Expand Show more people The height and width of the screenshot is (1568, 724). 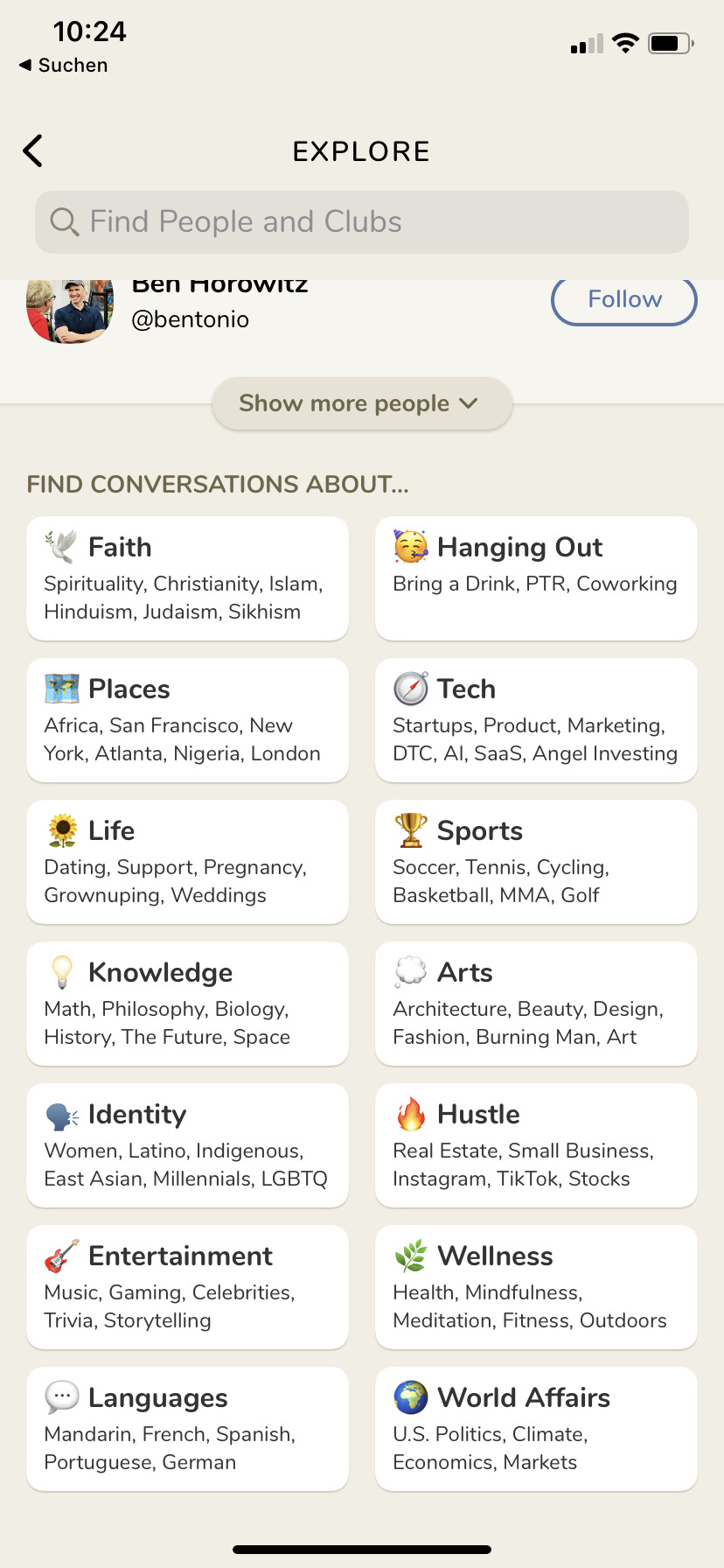pyautogui.click(x=361, y=403)
